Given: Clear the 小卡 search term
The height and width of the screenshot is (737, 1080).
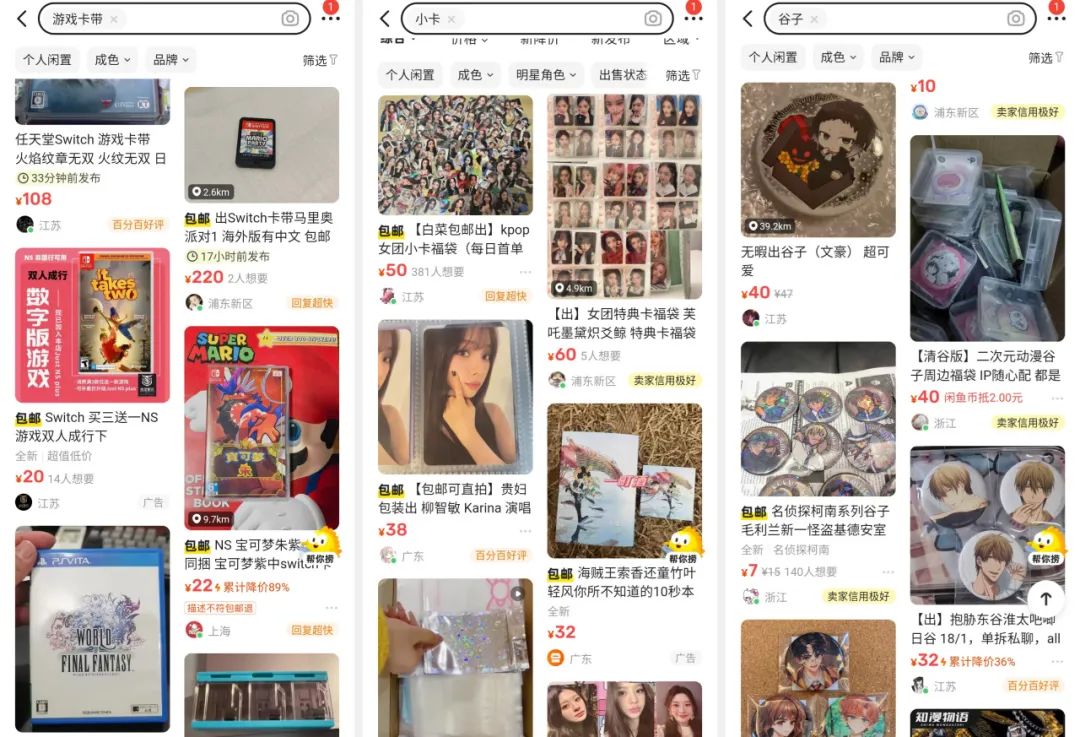Looking at the screenshot, I should tap(451, 19).
